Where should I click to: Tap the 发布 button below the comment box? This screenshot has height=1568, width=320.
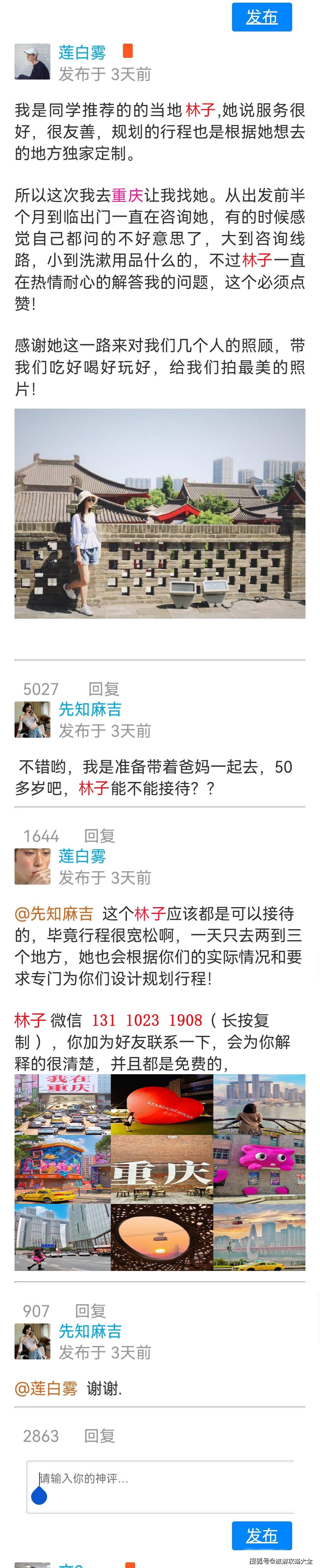tap(262, 1535)
